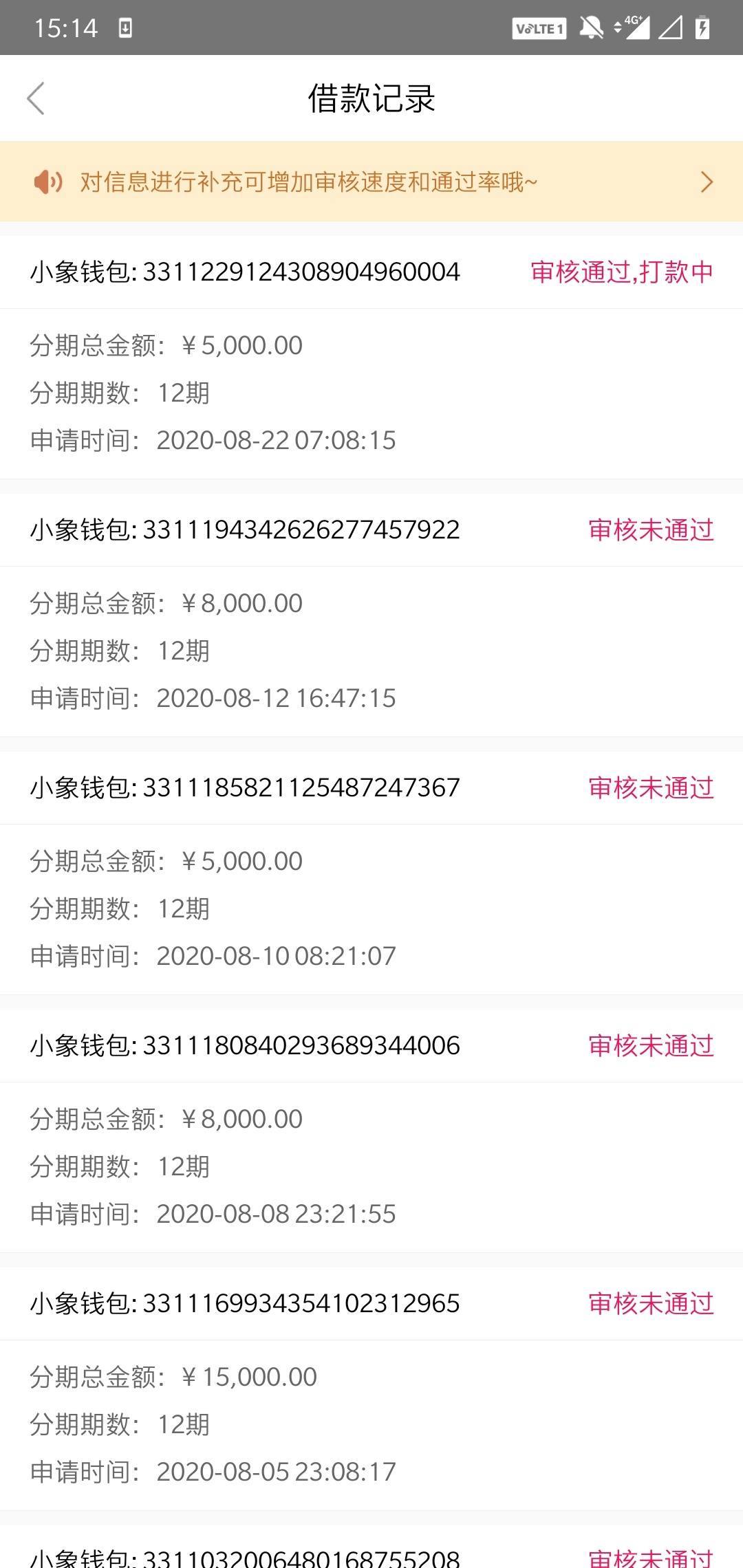Open loan record ending in 9344006

coord(371,1131)
